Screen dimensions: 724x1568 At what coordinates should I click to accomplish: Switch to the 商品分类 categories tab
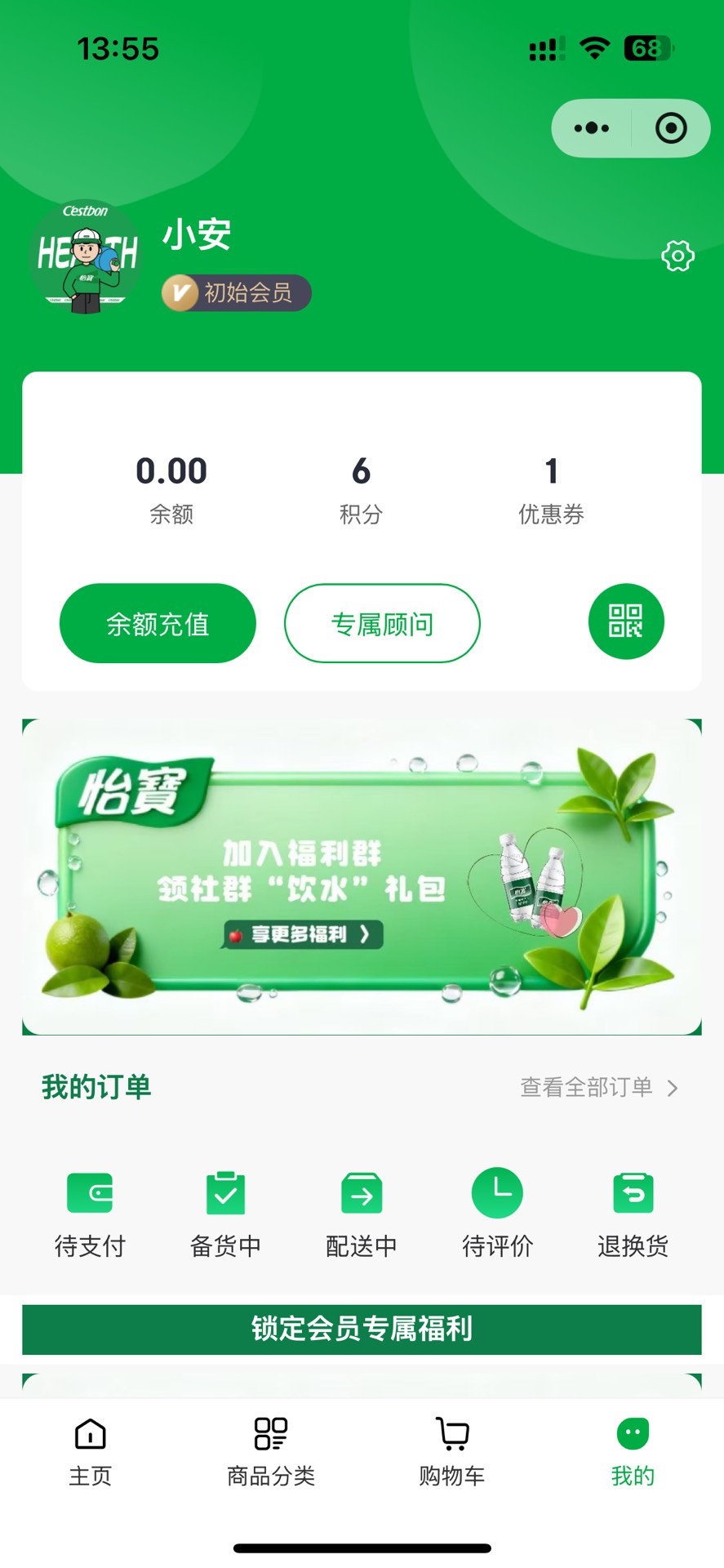271,1451
